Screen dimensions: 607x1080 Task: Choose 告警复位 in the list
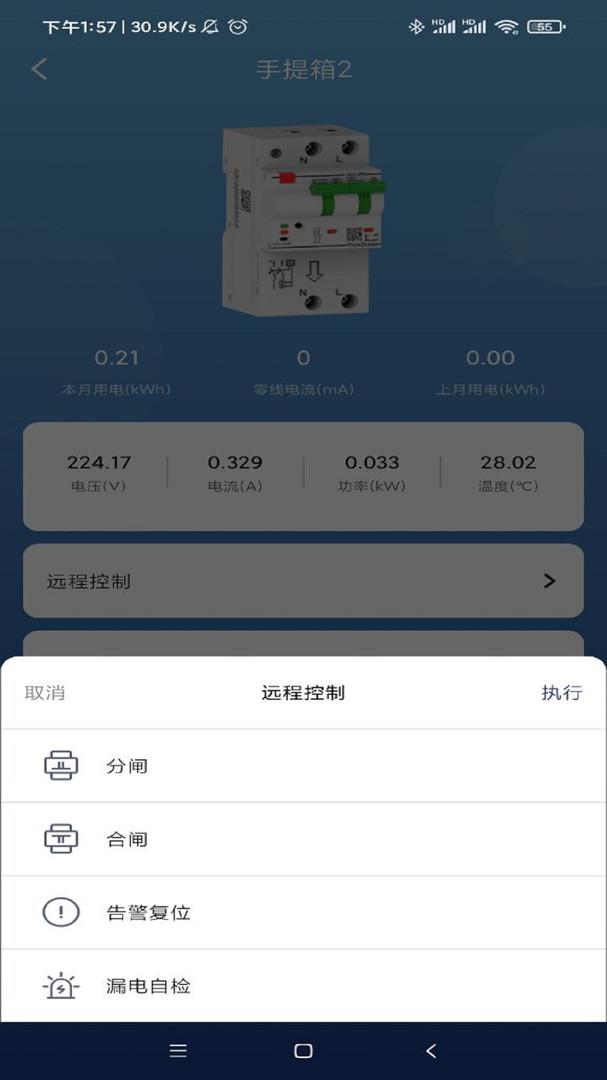pyautogui.click(x=303, y=913)
